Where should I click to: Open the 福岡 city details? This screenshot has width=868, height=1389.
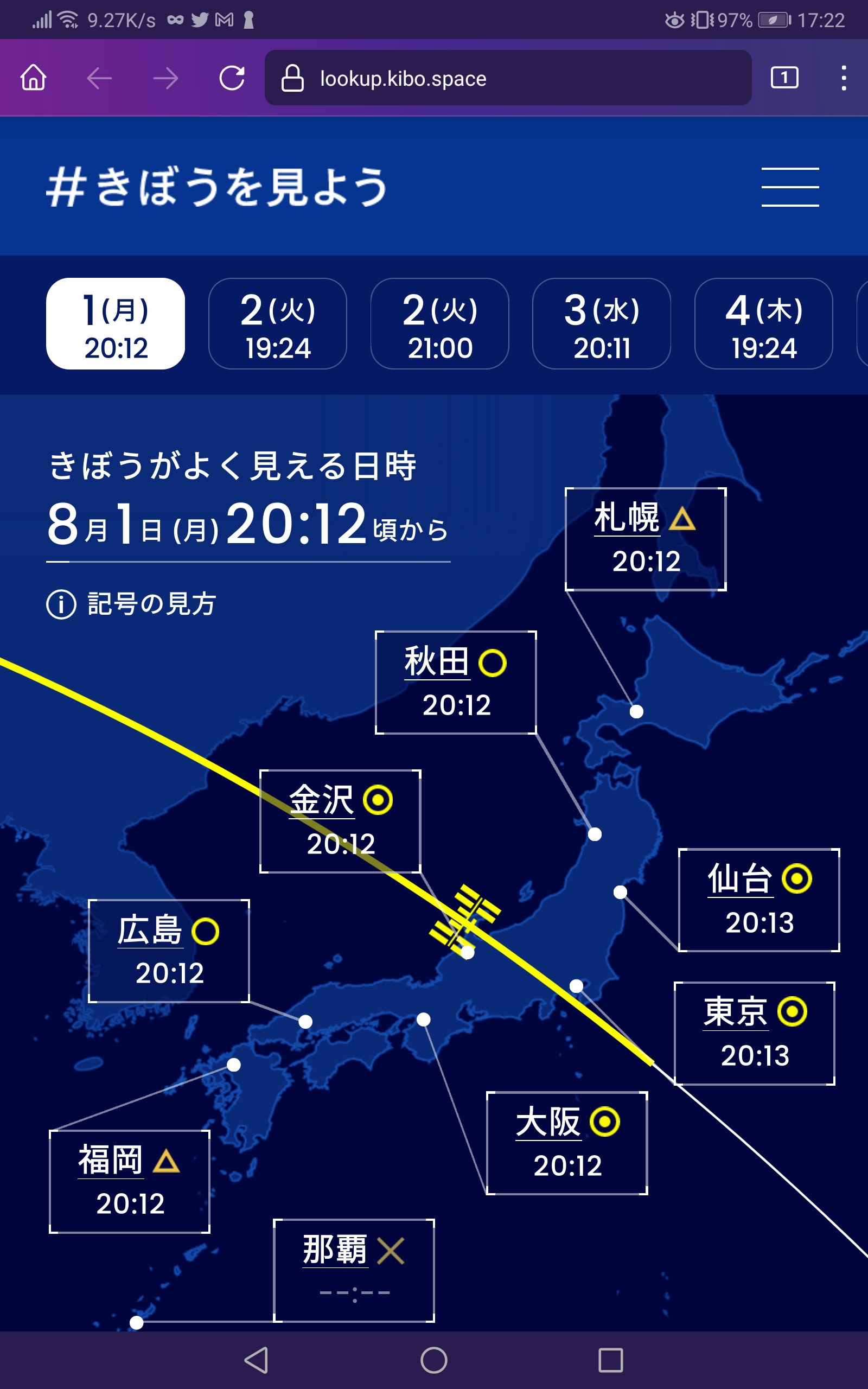(130, 1181)
